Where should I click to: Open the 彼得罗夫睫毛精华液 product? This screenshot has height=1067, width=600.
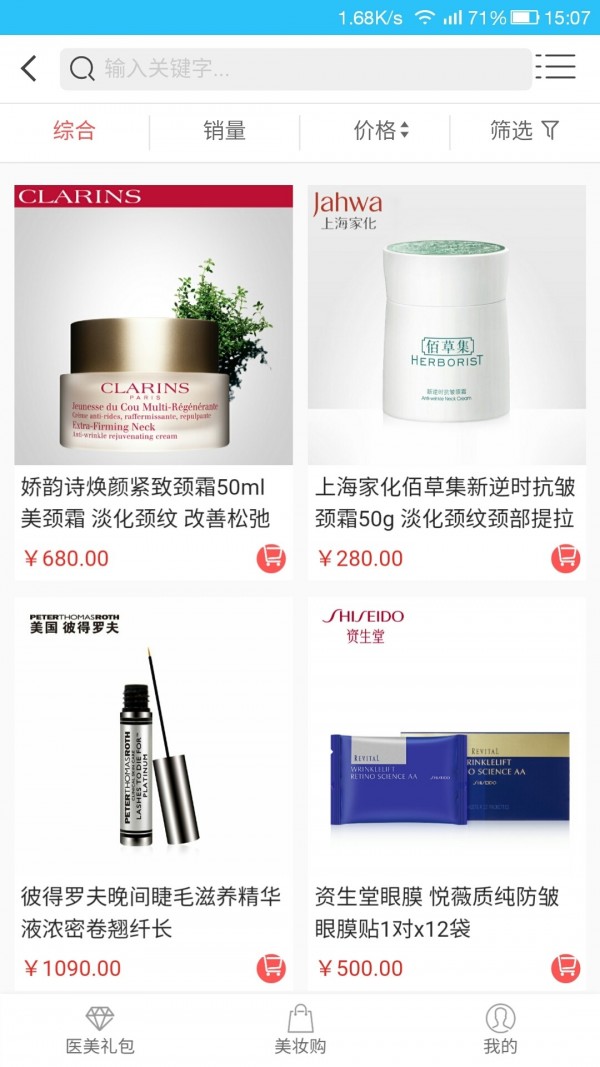(x=153, y=735)
